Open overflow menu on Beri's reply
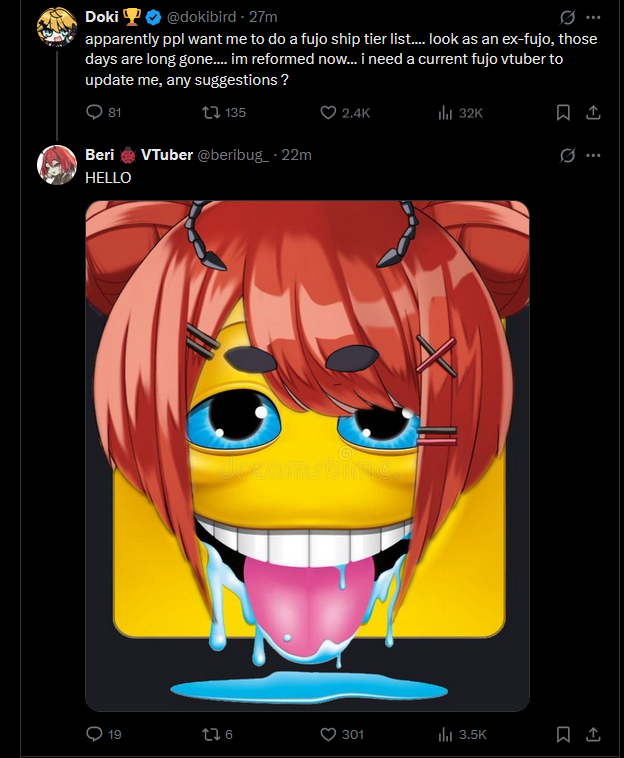Viewport: 624px width, 758px height. click(593, 155)
